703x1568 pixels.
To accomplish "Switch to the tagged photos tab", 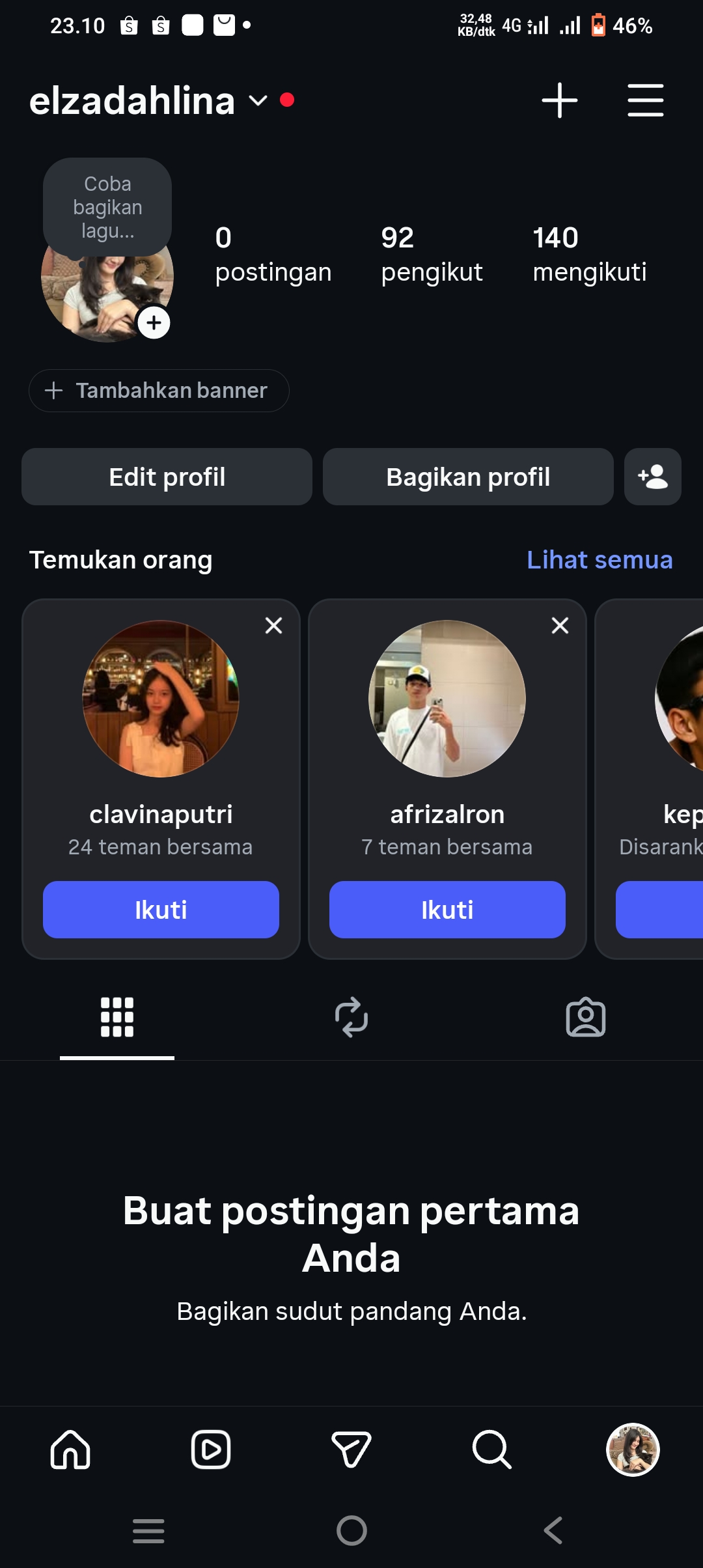I will click(x=586, y=1017).
